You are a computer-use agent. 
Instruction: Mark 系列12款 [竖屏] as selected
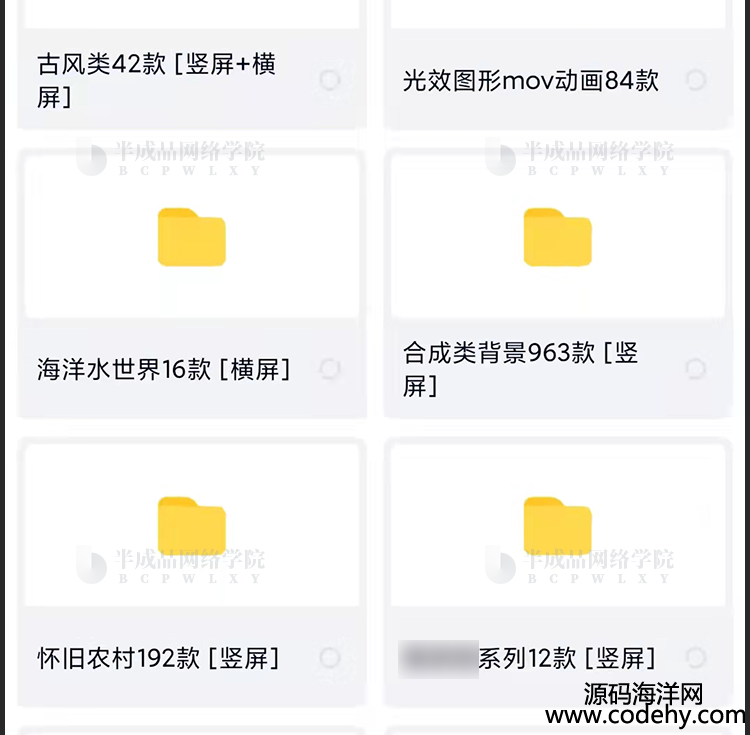coord(696,657)
